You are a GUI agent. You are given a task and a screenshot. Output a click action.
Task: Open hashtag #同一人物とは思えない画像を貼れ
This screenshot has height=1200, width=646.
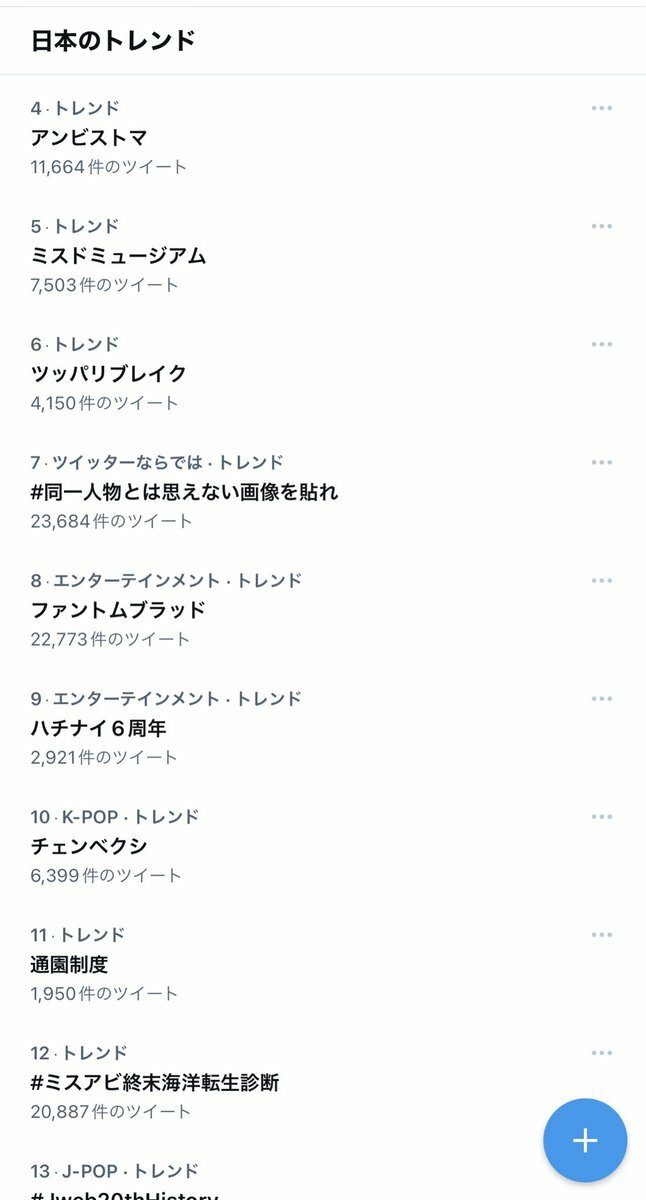323,491
